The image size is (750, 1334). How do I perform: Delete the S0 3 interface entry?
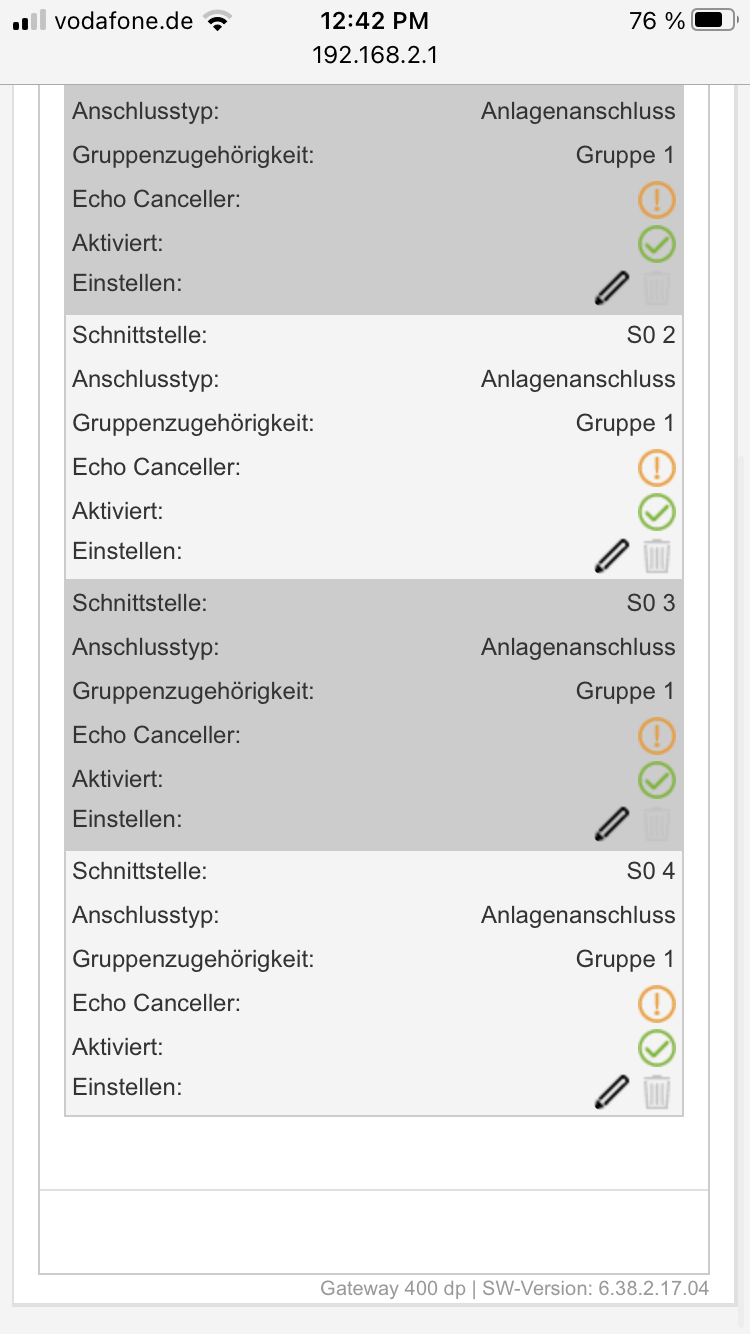657,823
